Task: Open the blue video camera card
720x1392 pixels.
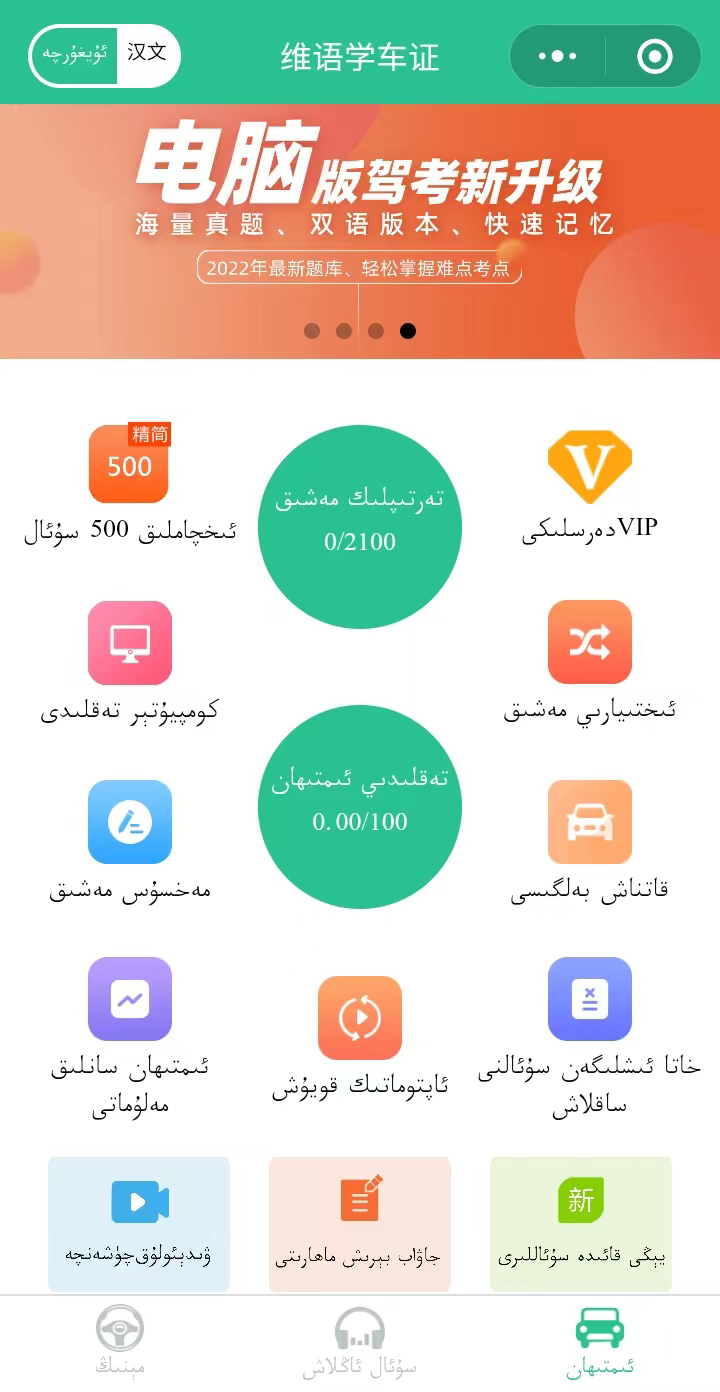Action: tap(139, 1224)
